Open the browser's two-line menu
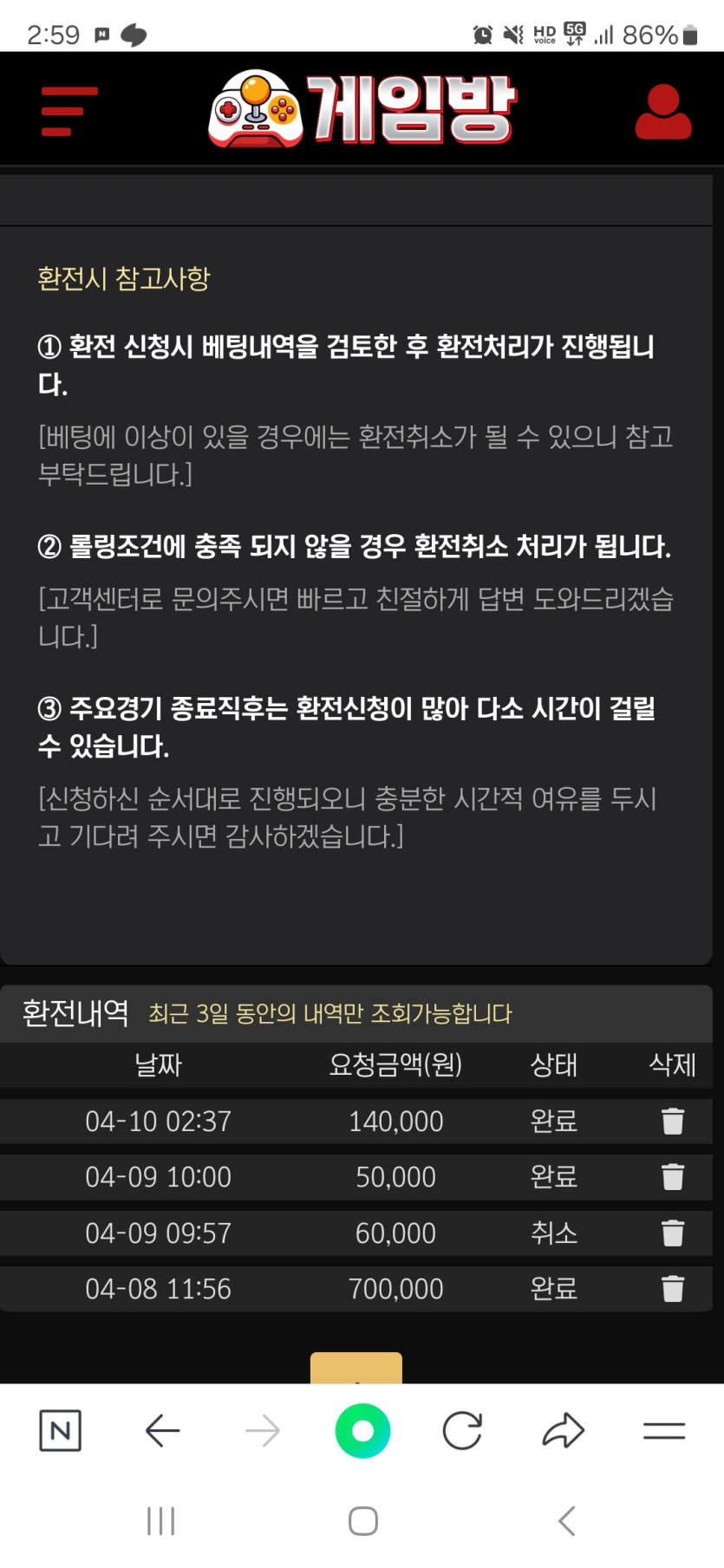The height and width of the screenshot is (1568, 724). tap(664, 1430)
